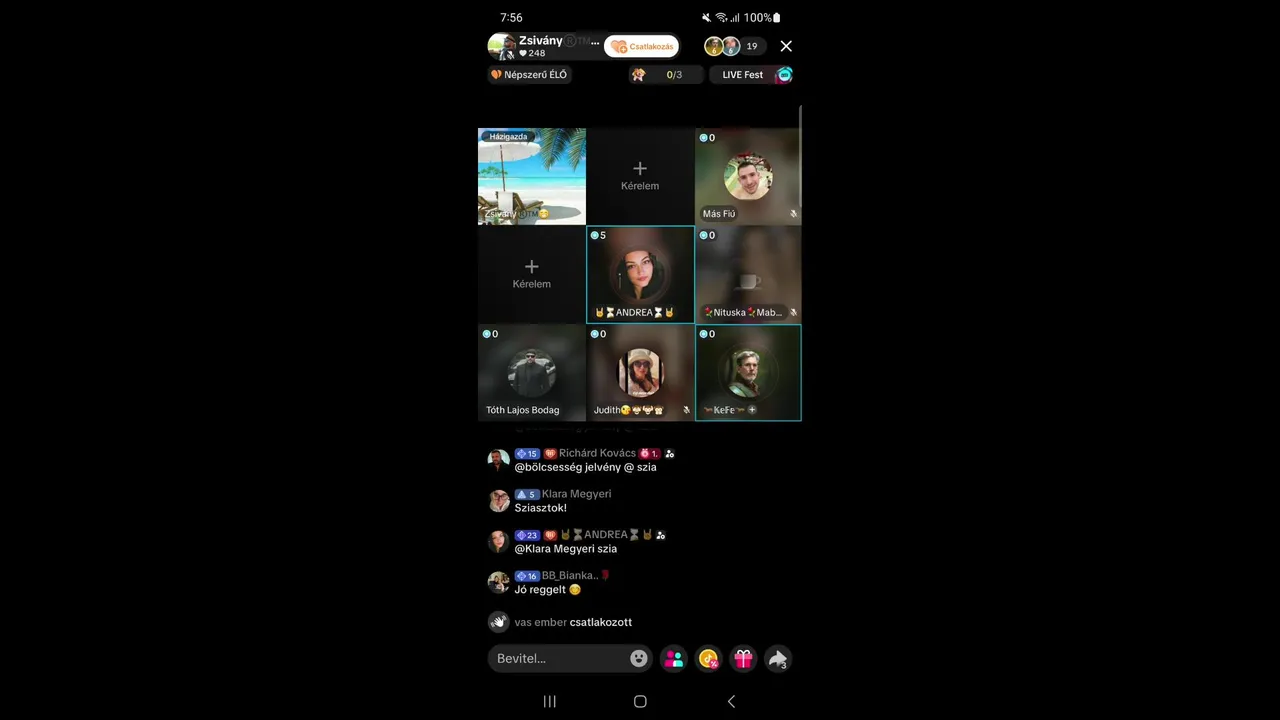Tap the Csatlakozás button
Screen dimensions: 1280x720
(642, 46)
